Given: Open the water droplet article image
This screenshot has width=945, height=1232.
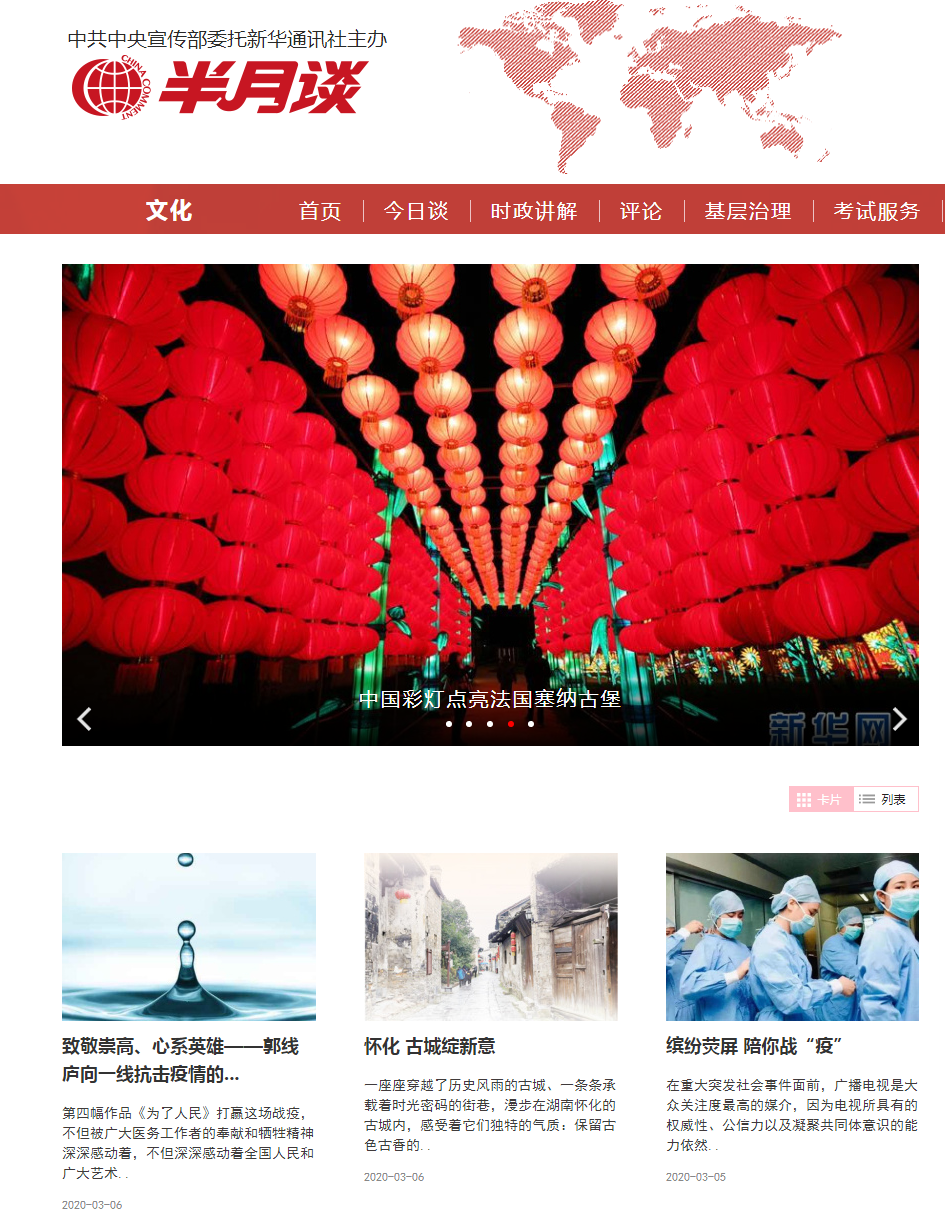Looking at the screenshot, I should click(189, 936).
